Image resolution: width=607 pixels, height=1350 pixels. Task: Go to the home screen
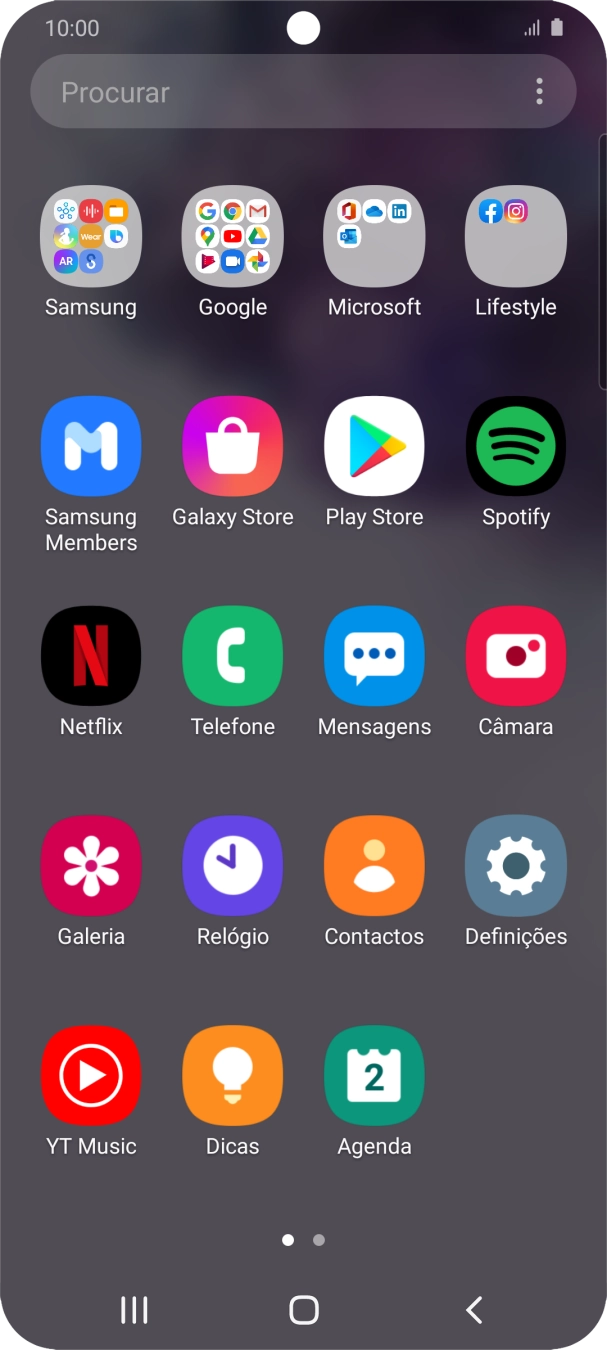[303, 1310]
